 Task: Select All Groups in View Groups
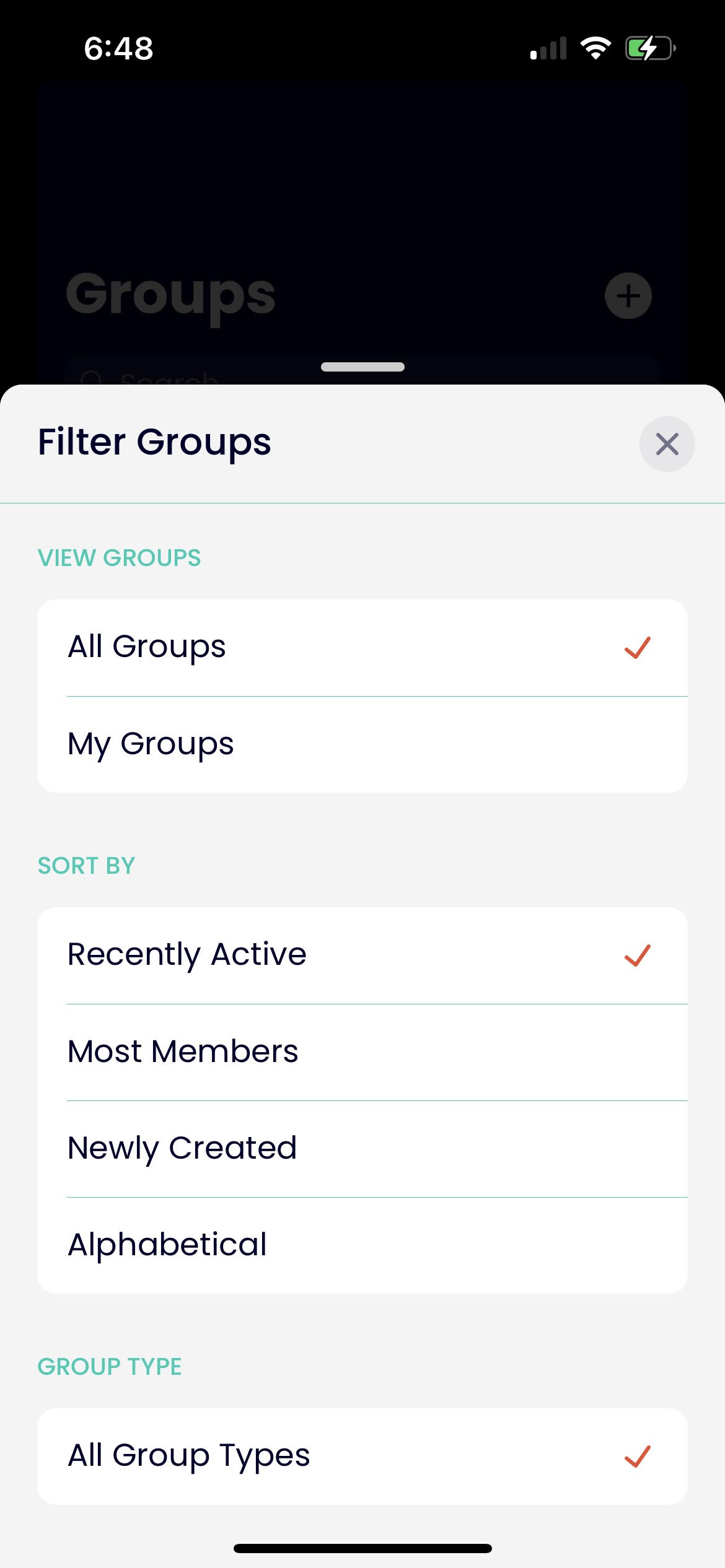(147, 646)
